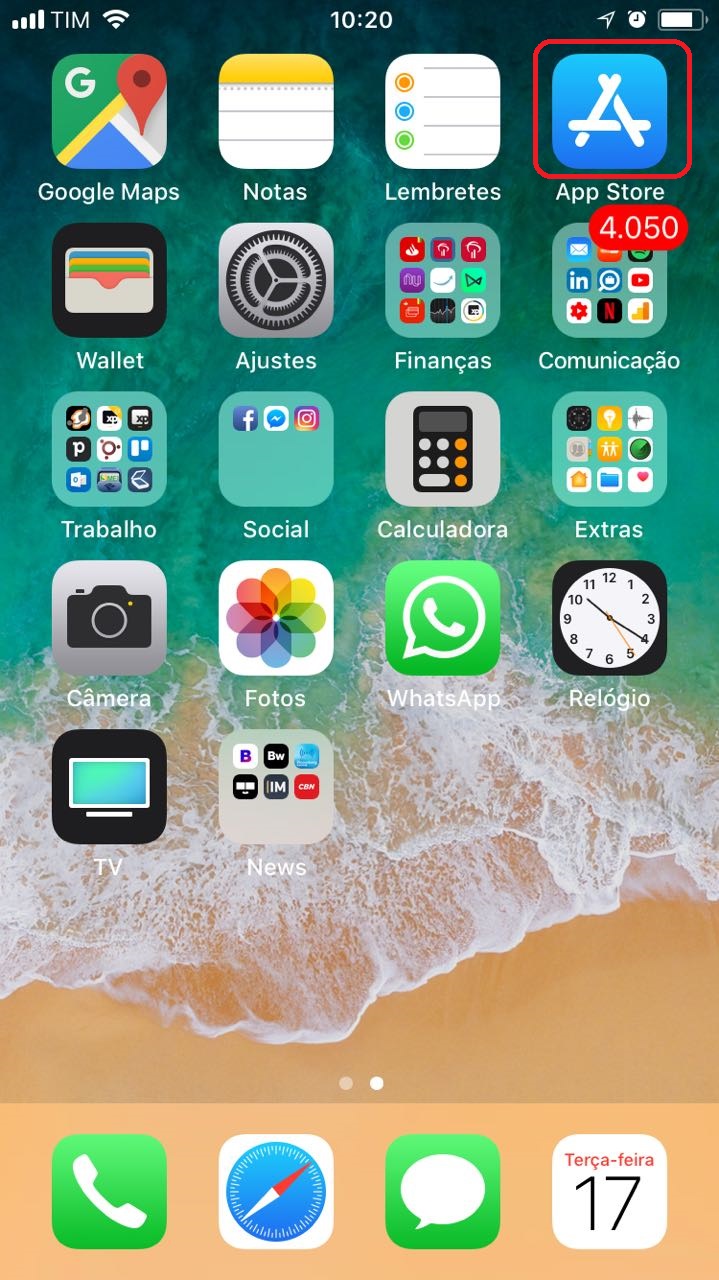Open the News folder
This screenshot has height=1280, width=719.
point(276,786)
